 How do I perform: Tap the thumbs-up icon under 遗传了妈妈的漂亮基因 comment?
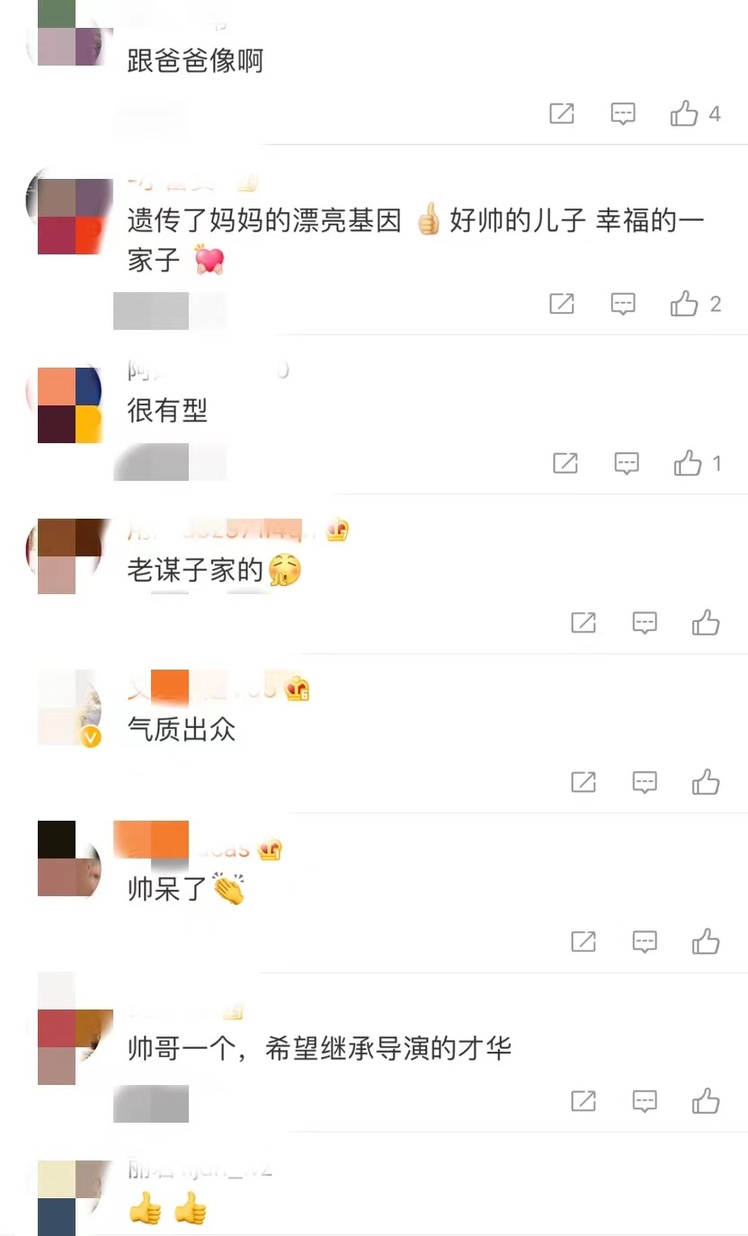[x=685, y=304]
